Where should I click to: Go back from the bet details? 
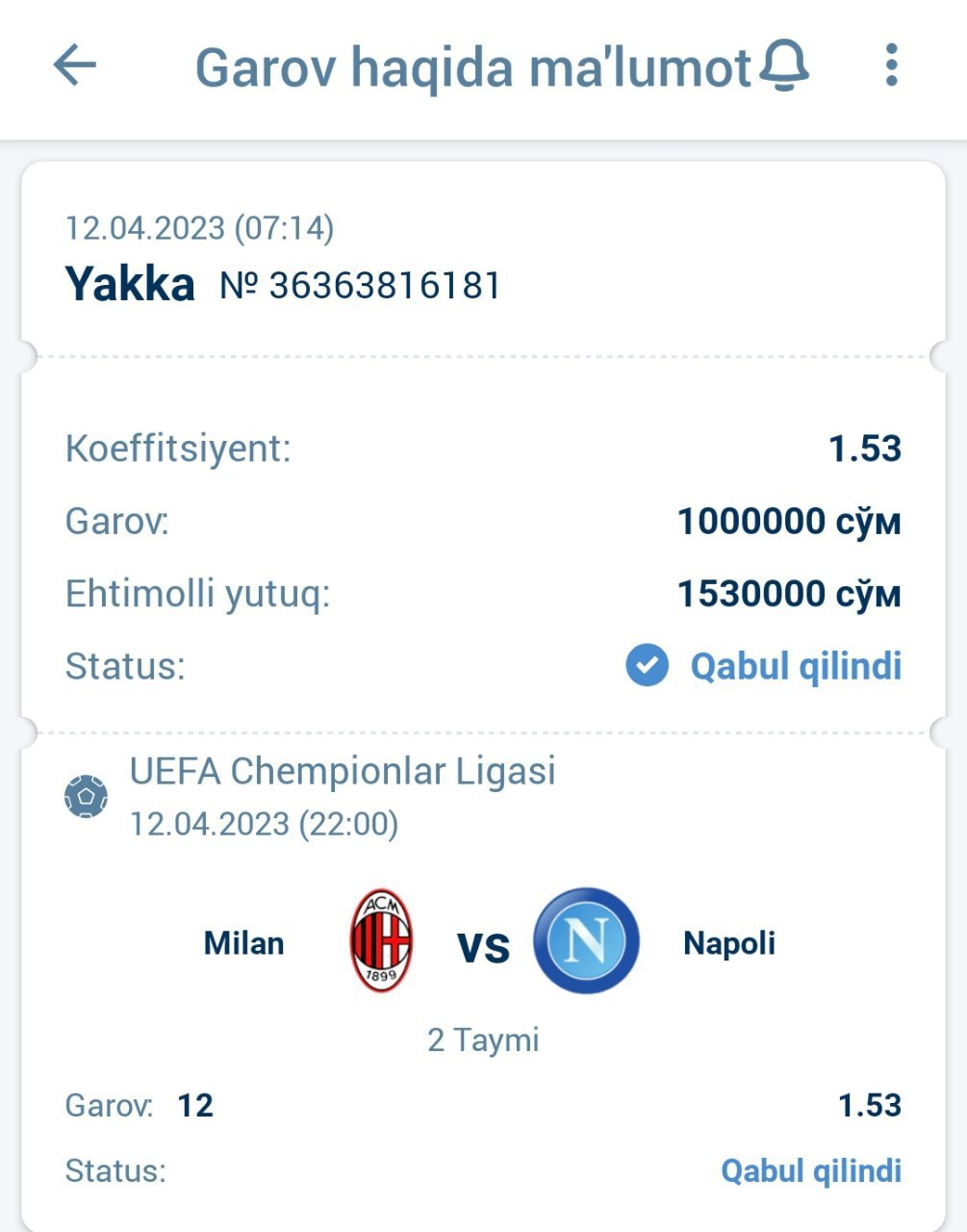click(75, 66)
